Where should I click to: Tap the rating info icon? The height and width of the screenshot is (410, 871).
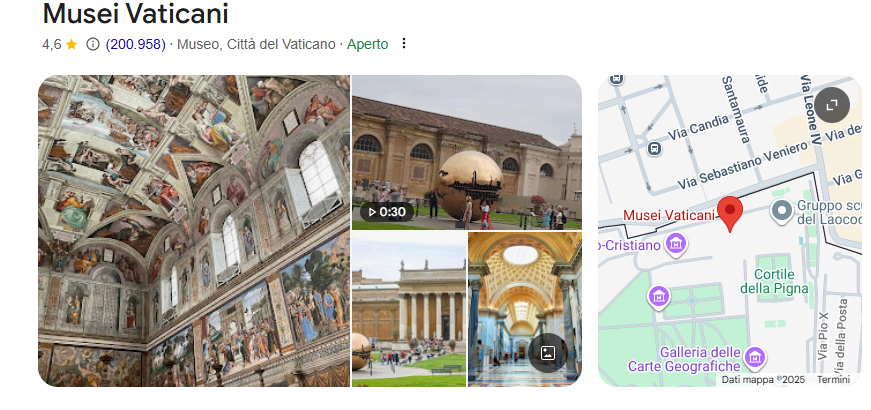coord(93,44)
